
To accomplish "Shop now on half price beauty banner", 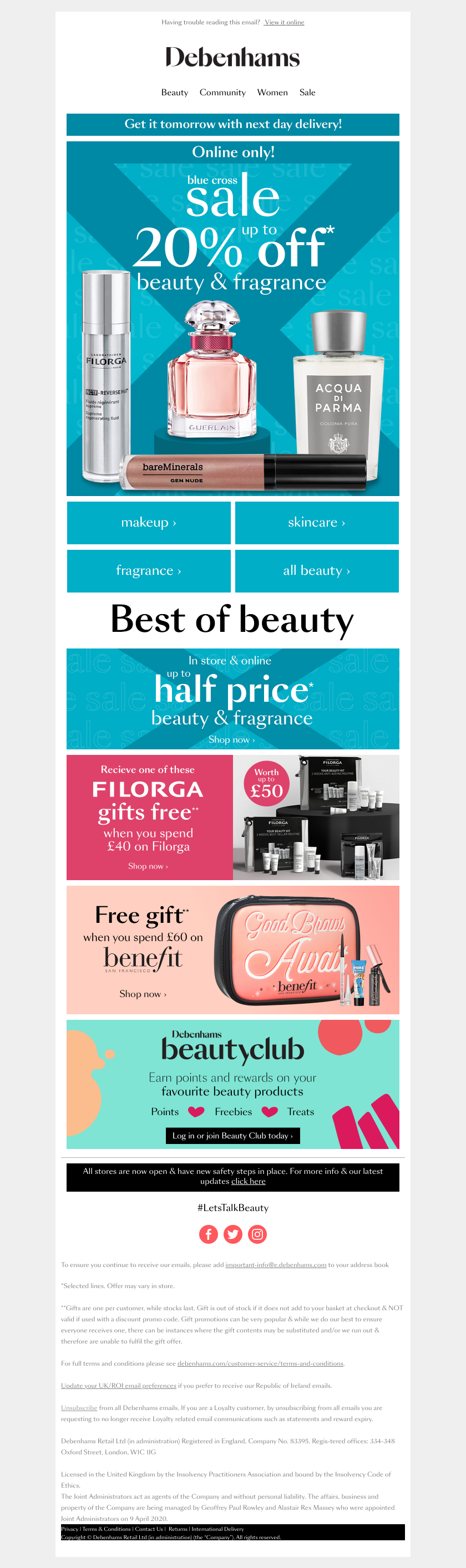I will pyautogui.click(x=232, y=739).
